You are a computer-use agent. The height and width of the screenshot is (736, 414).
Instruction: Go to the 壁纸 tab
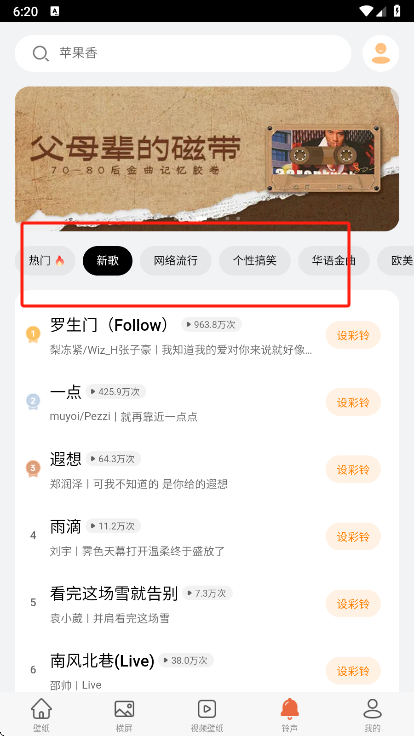pos(41,715)
